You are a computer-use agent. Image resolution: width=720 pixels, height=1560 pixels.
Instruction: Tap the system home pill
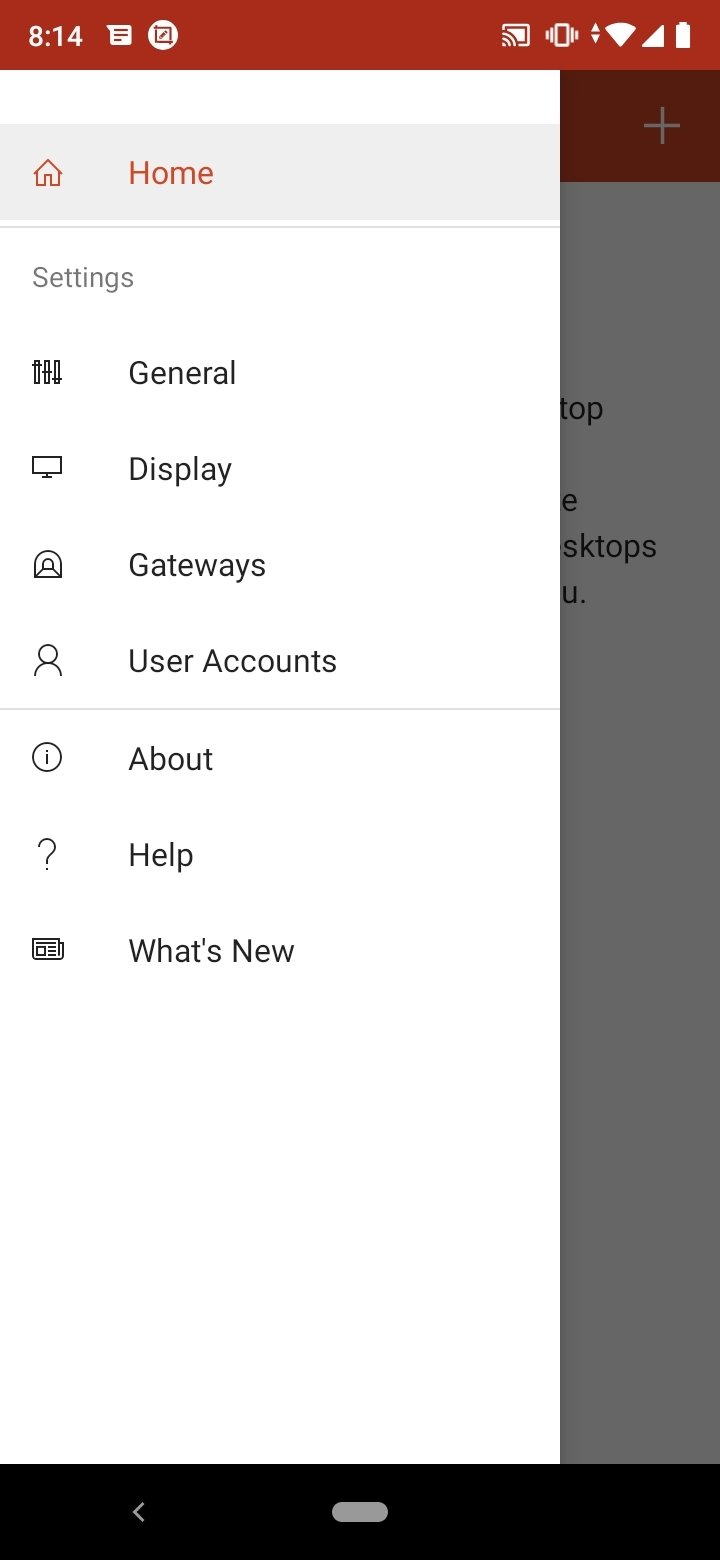[360, 1512]
